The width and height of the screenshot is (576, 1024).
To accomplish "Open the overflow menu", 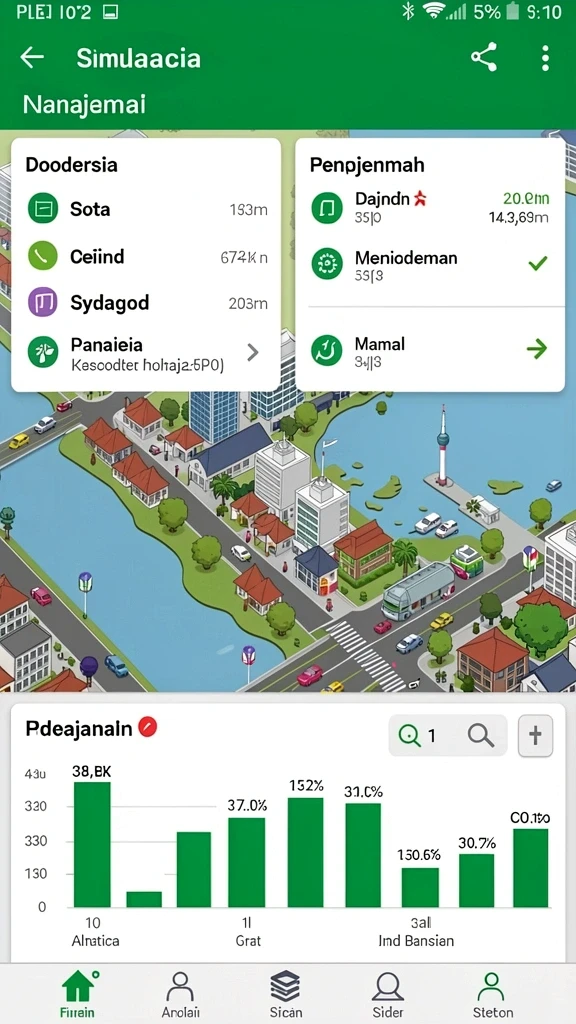I will [x=545, y=57].
